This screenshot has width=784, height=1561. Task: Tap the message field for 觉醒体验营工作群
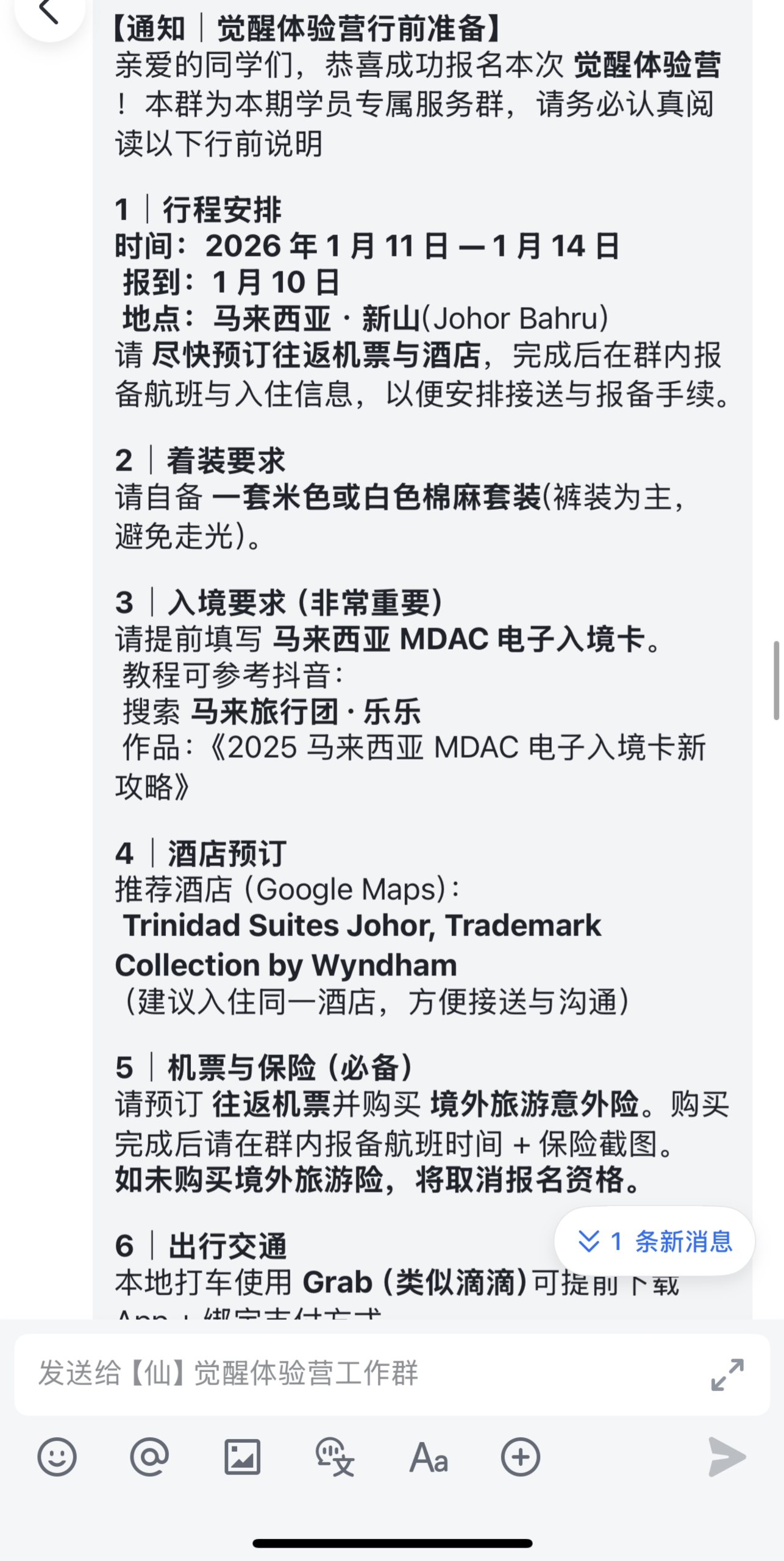pos(354,1373)
